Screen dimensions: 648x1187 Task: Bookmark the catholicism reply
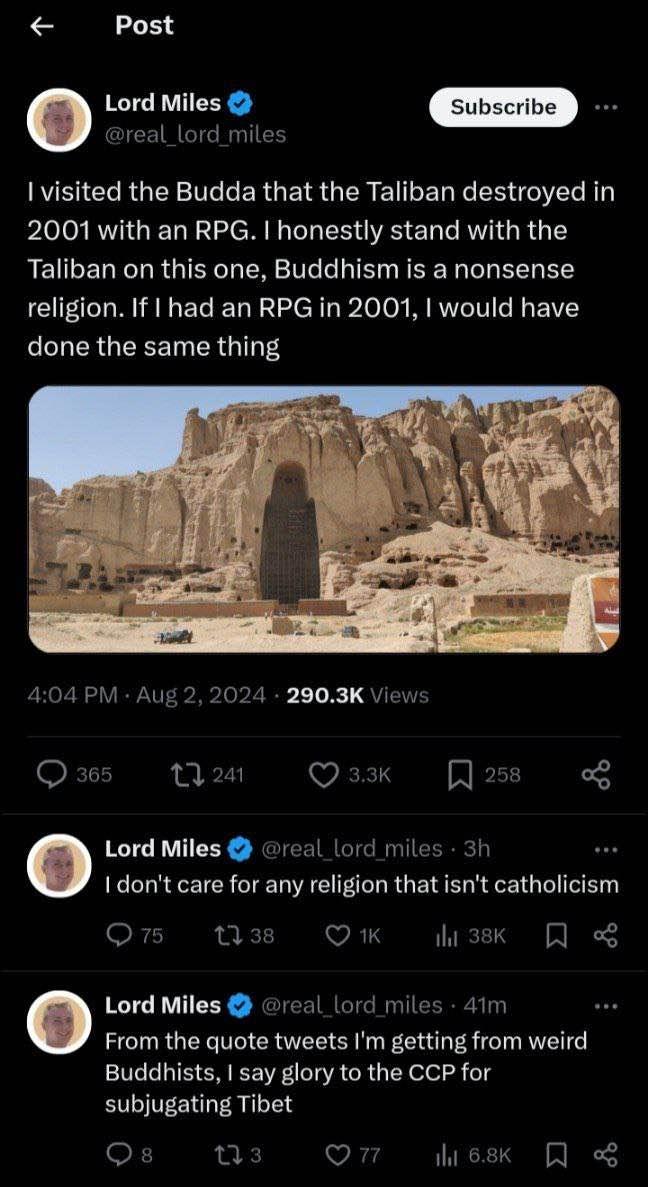(x=556, y=935)
